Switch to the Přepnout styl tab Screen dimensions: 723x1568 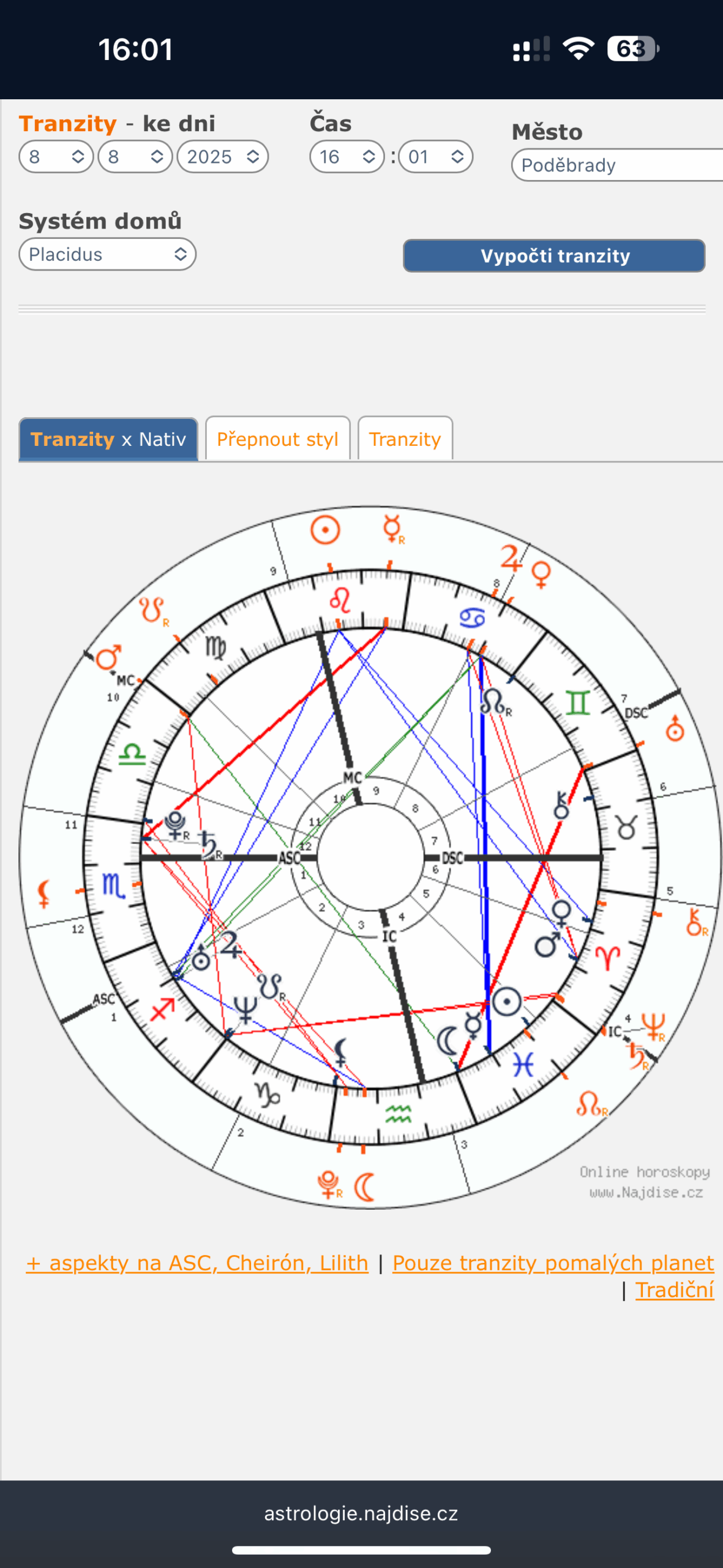278,439
